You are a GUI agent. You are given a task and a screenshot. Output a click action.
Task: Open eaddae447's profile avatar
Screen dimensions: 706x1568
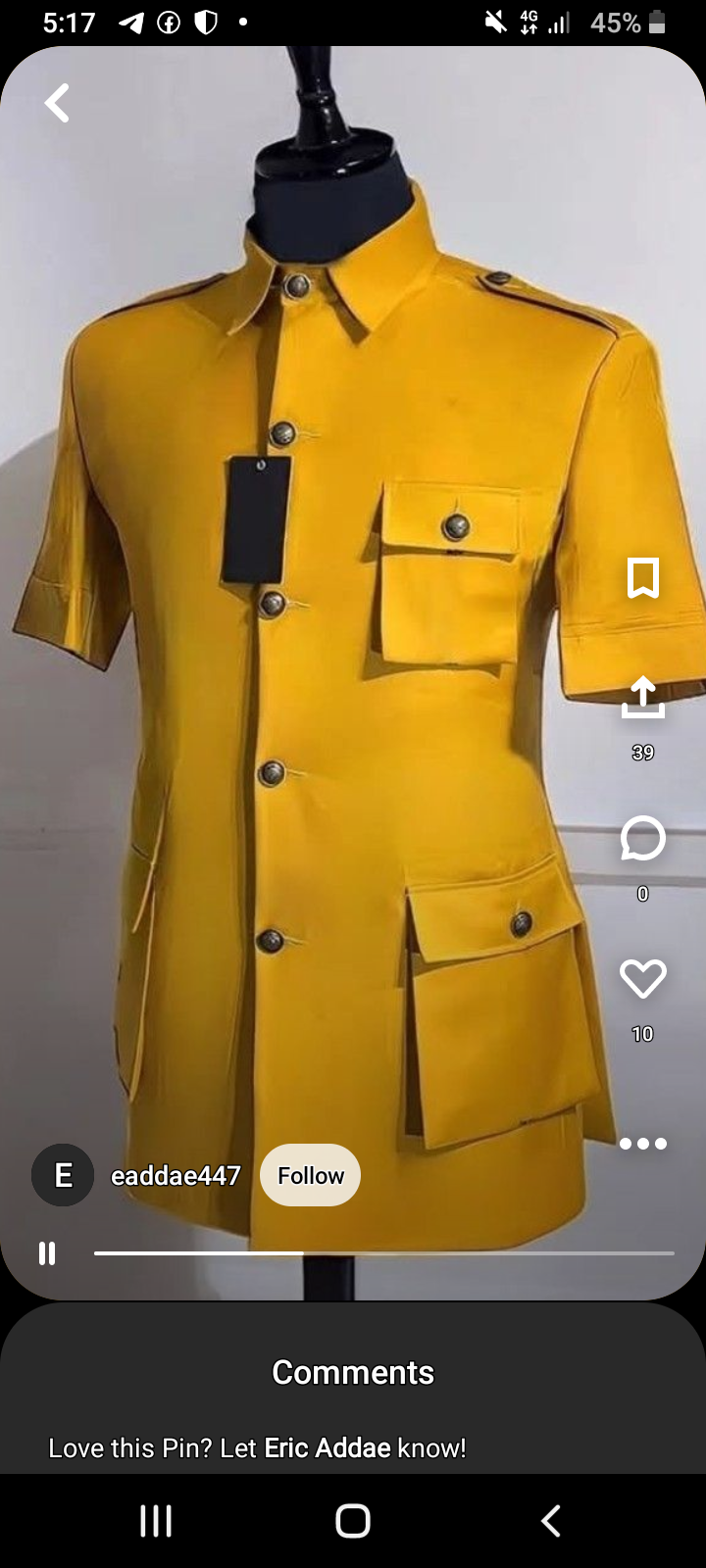click(x=63, y=1175)
